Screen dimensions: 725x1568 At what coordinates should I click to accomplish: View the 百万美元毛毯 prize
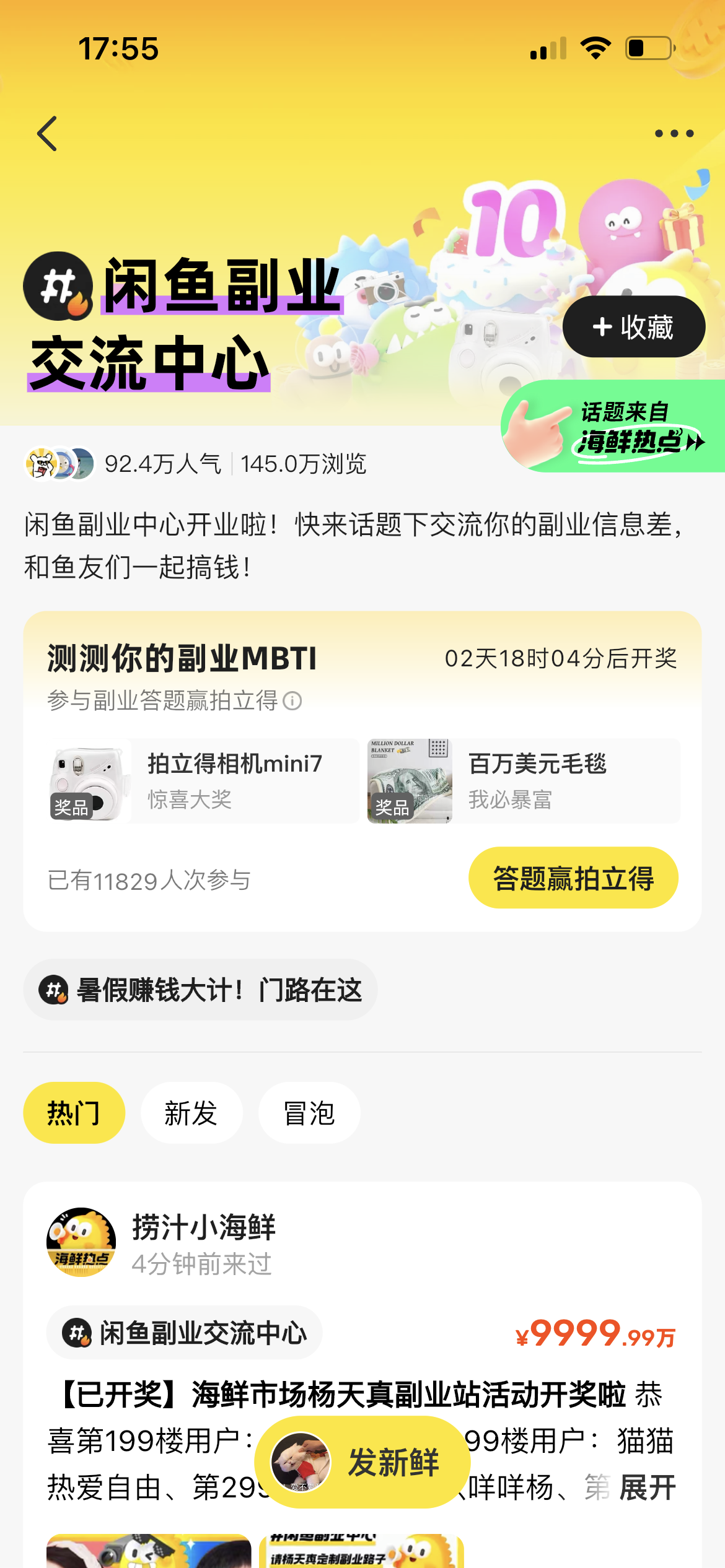coord(524,780)
